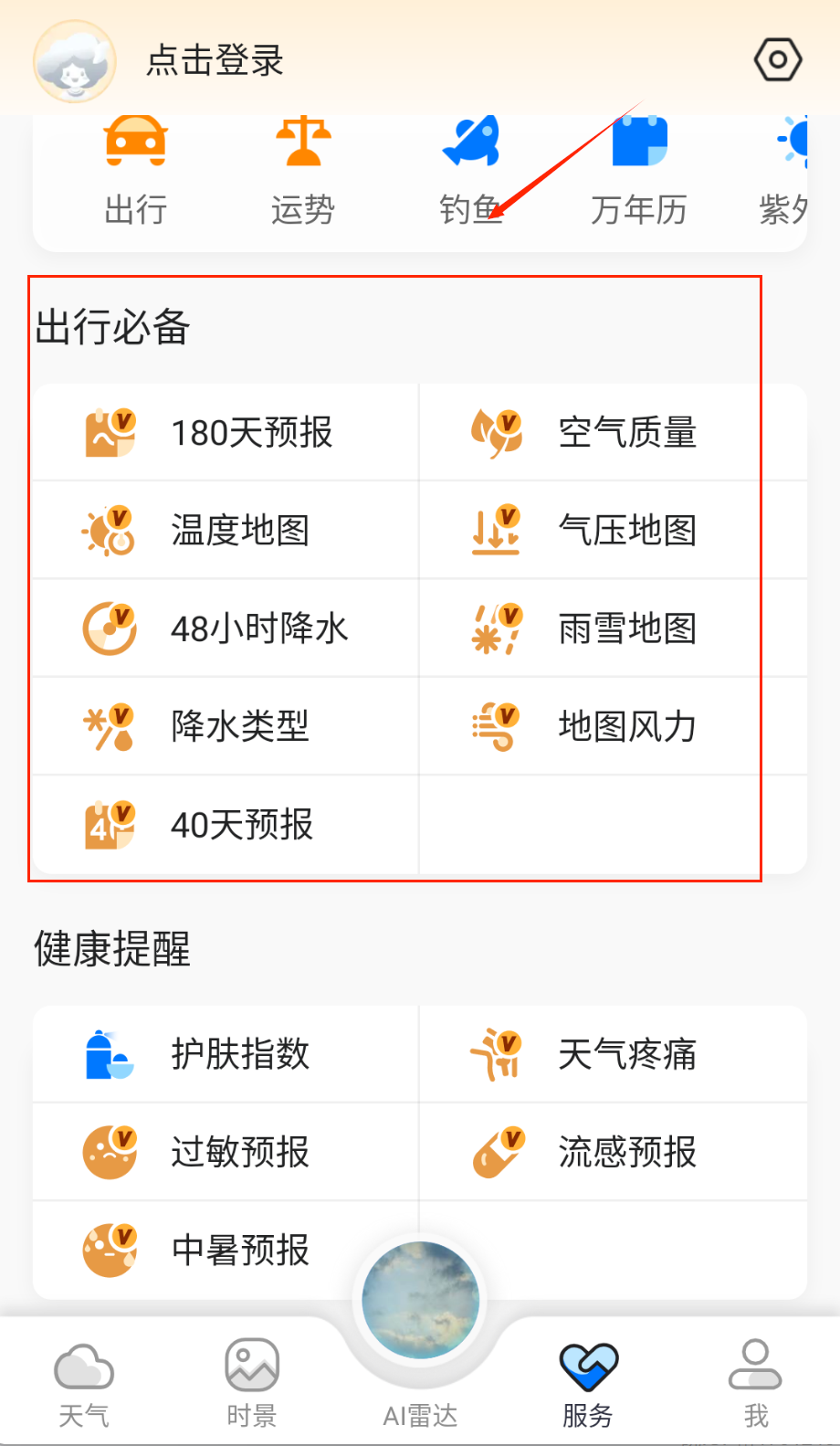Open the 万年历 calendar service
The width and height of the screenshot is (840, 1446).
(638, 172)
